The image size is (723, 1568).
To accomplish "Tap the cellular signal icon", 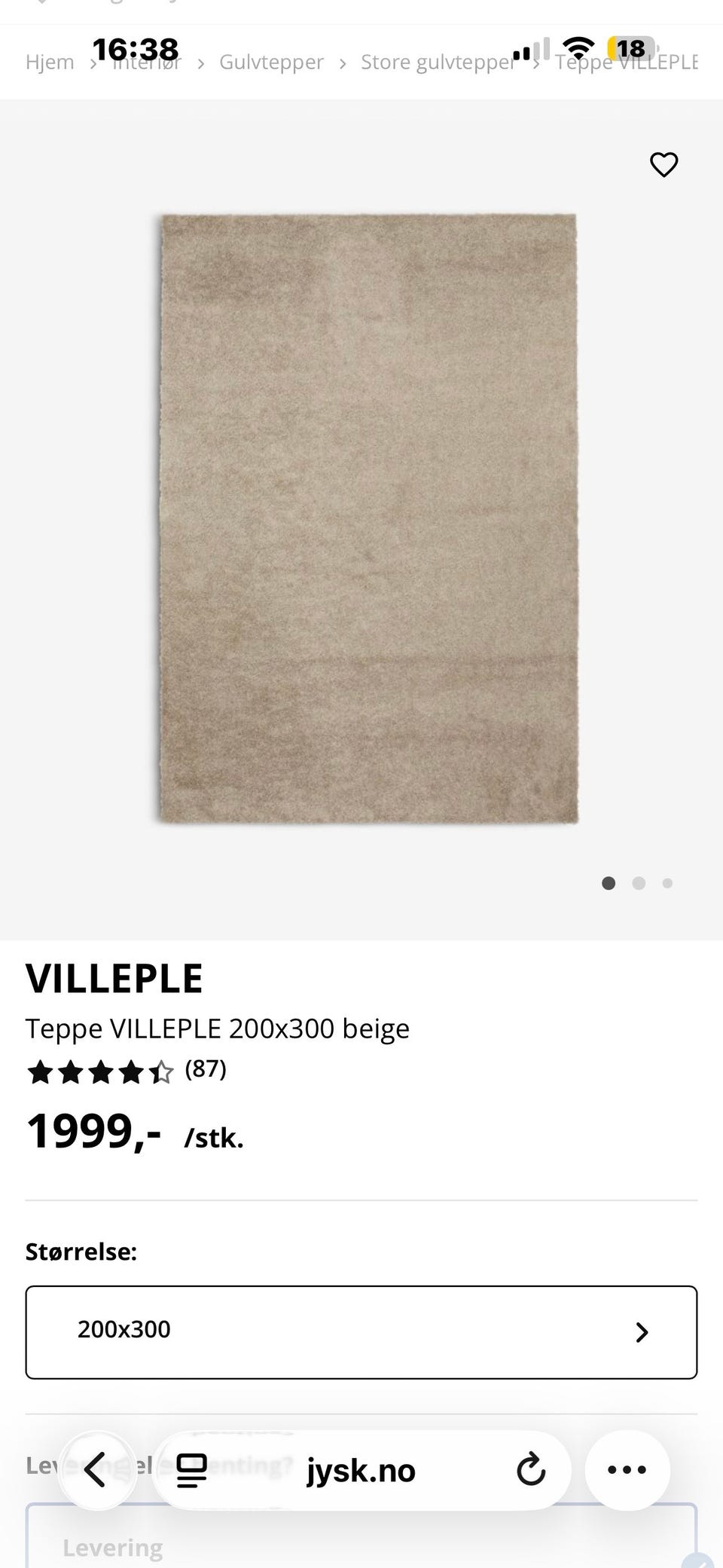I will 532,48.
